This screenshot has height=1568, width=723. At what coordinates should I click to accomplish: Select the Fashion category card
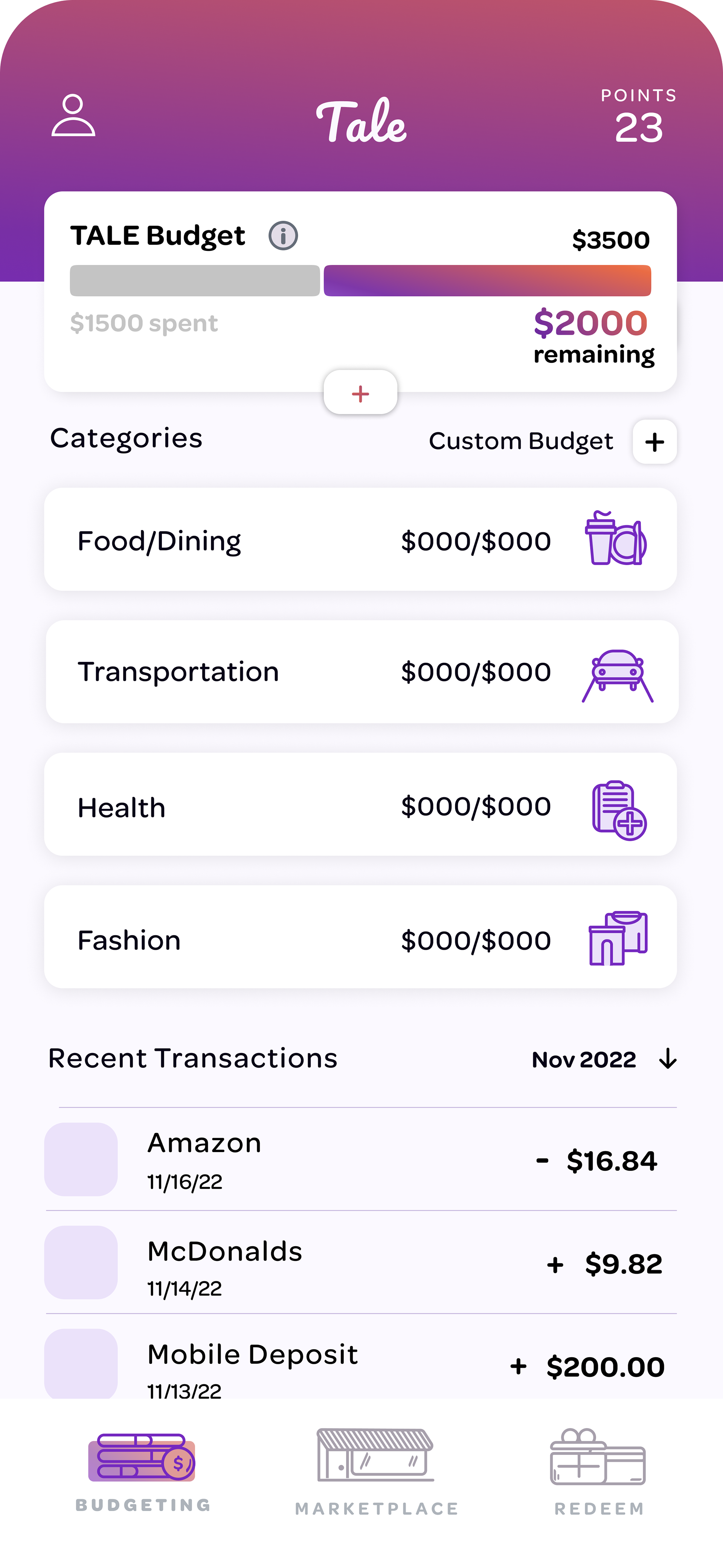[x=360, y=937]
